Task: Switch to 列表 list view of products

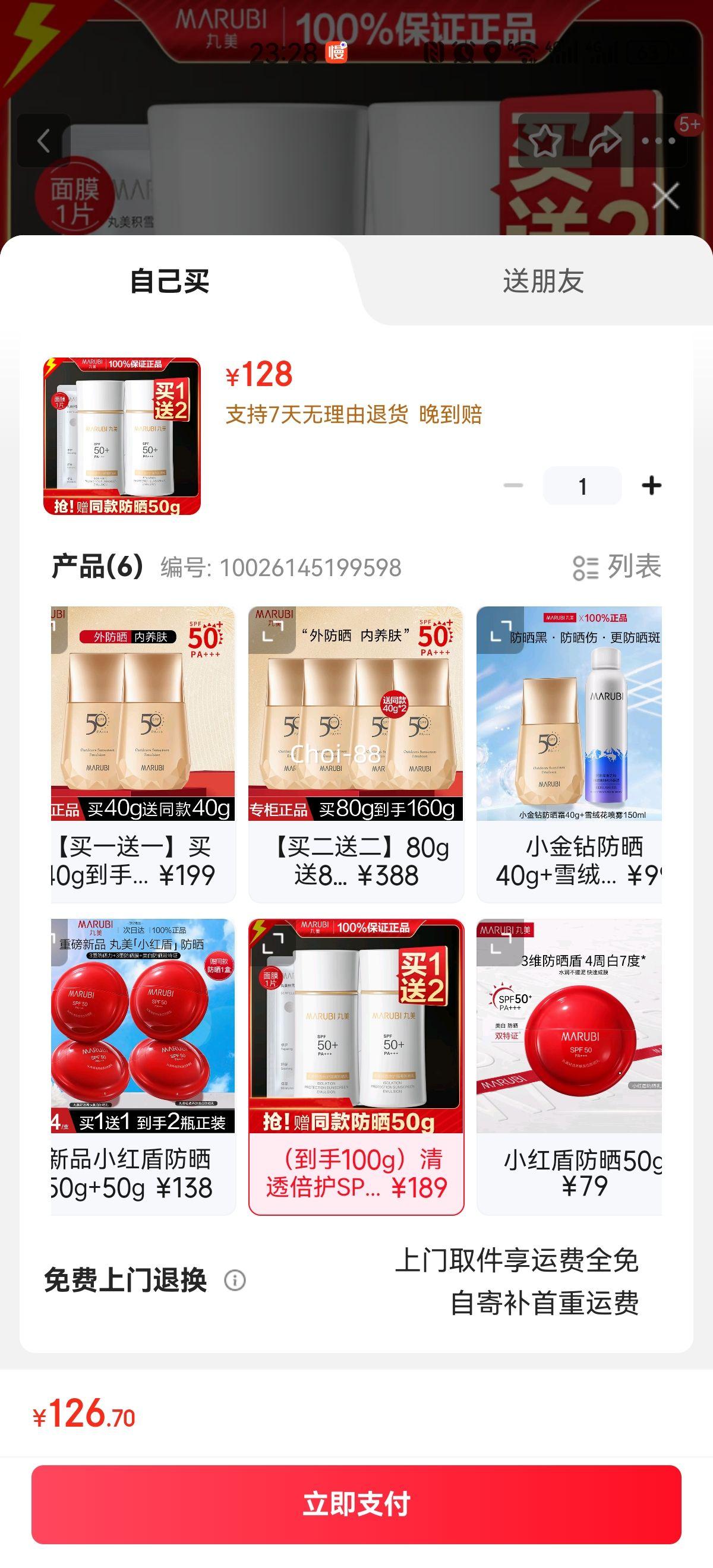Action: coord(627,565)
